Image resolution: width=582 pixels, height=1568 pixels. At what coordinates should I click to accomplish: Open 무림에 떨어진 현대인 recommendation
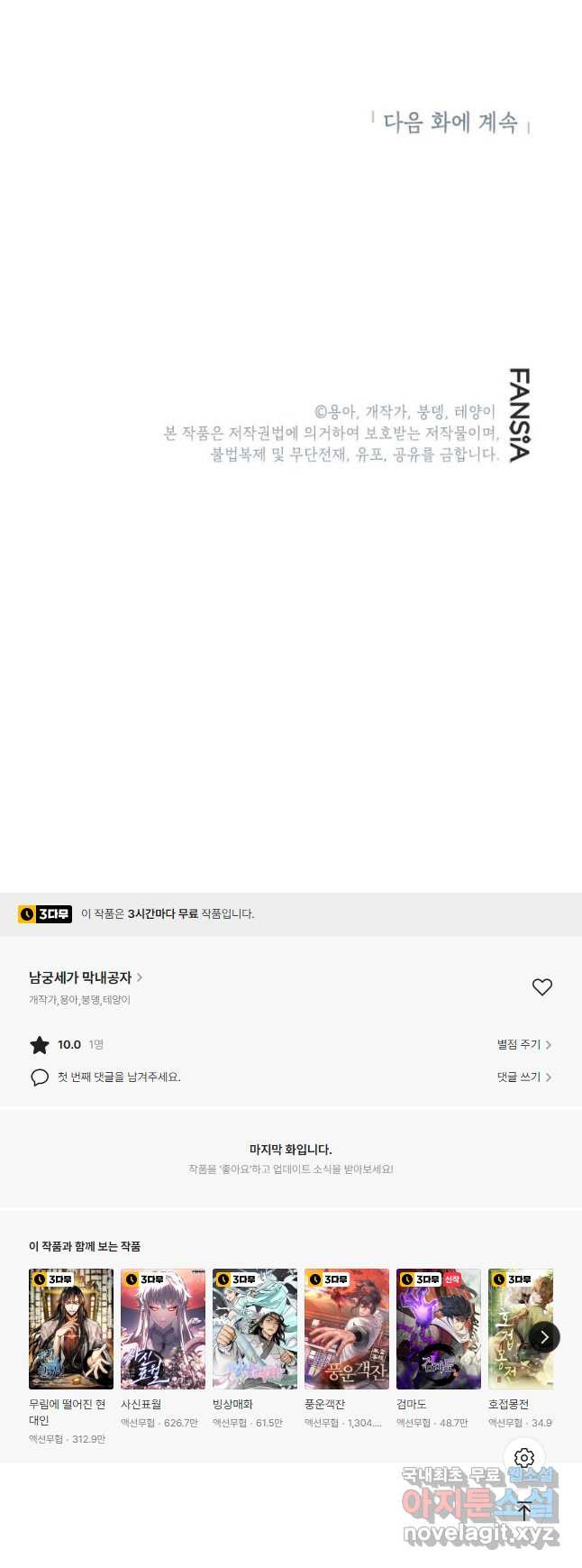coord(71,1328)
